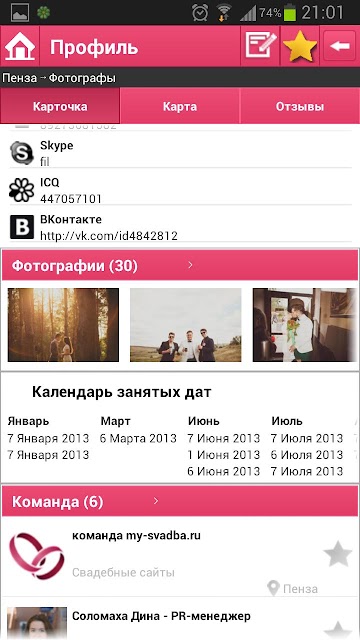Add profile to favorites with gold star
Screen dimensions: 360x640
coord(300,46)
